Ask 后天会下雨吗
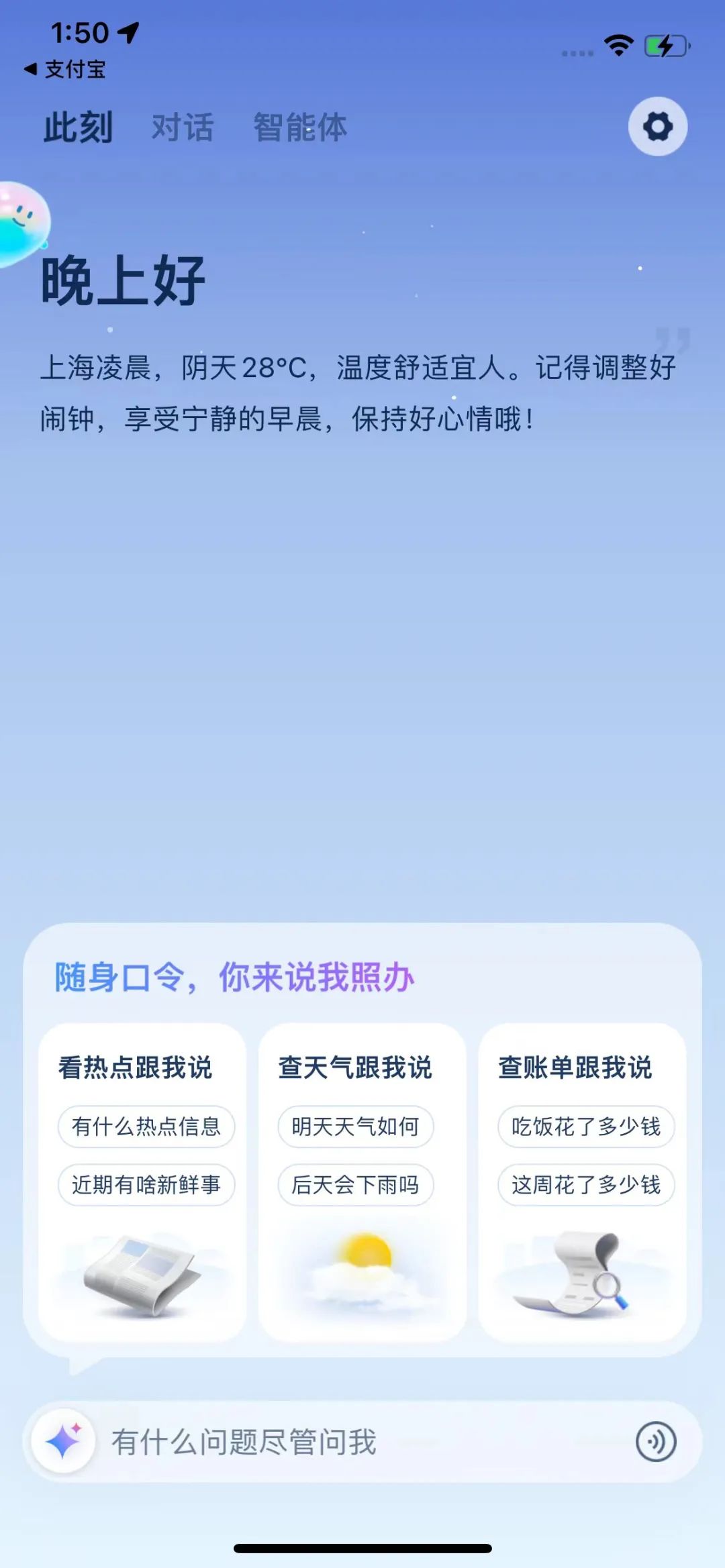Image resolution: width=725 pixels, height=1568 pixels. pos(355,1185)
